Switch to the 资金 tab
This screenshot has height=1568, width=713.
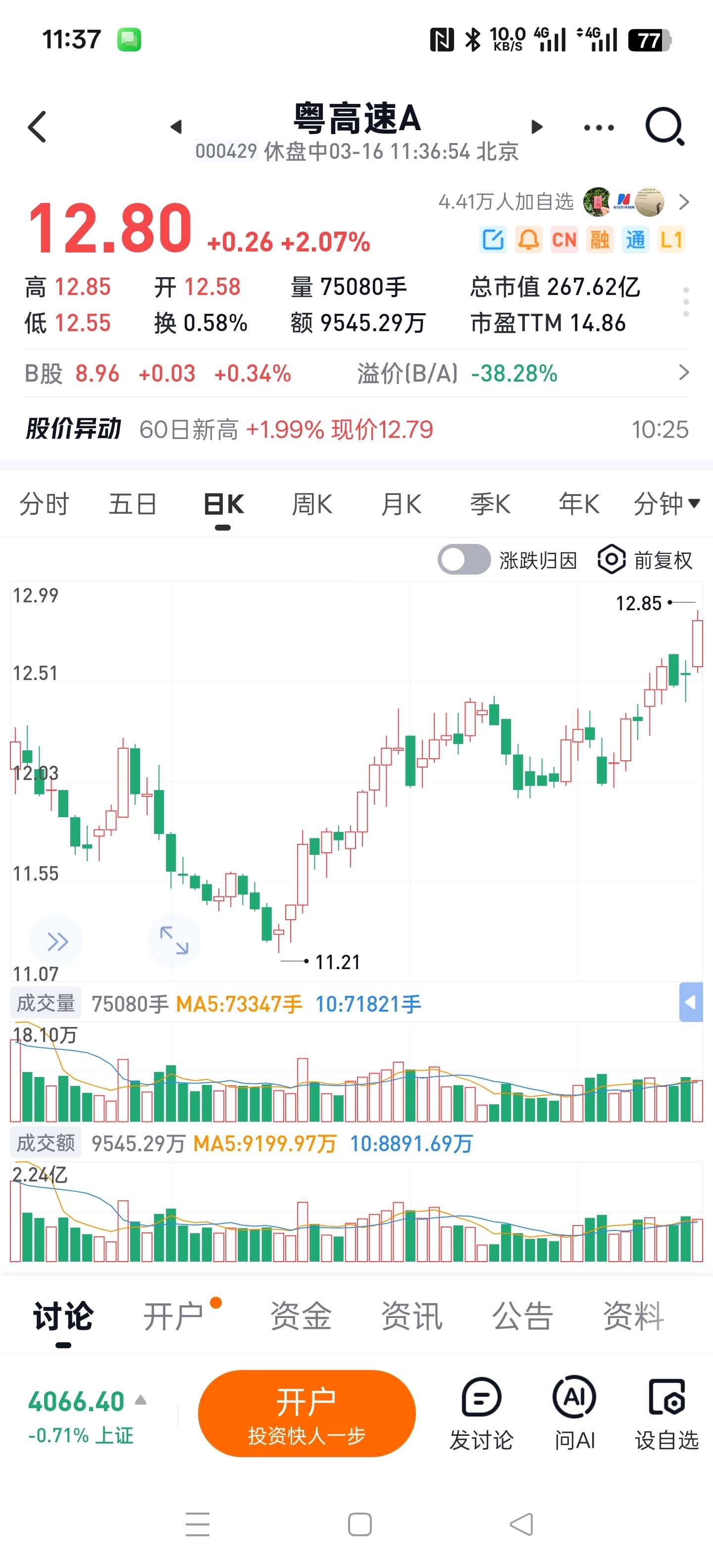point(301,1316)
